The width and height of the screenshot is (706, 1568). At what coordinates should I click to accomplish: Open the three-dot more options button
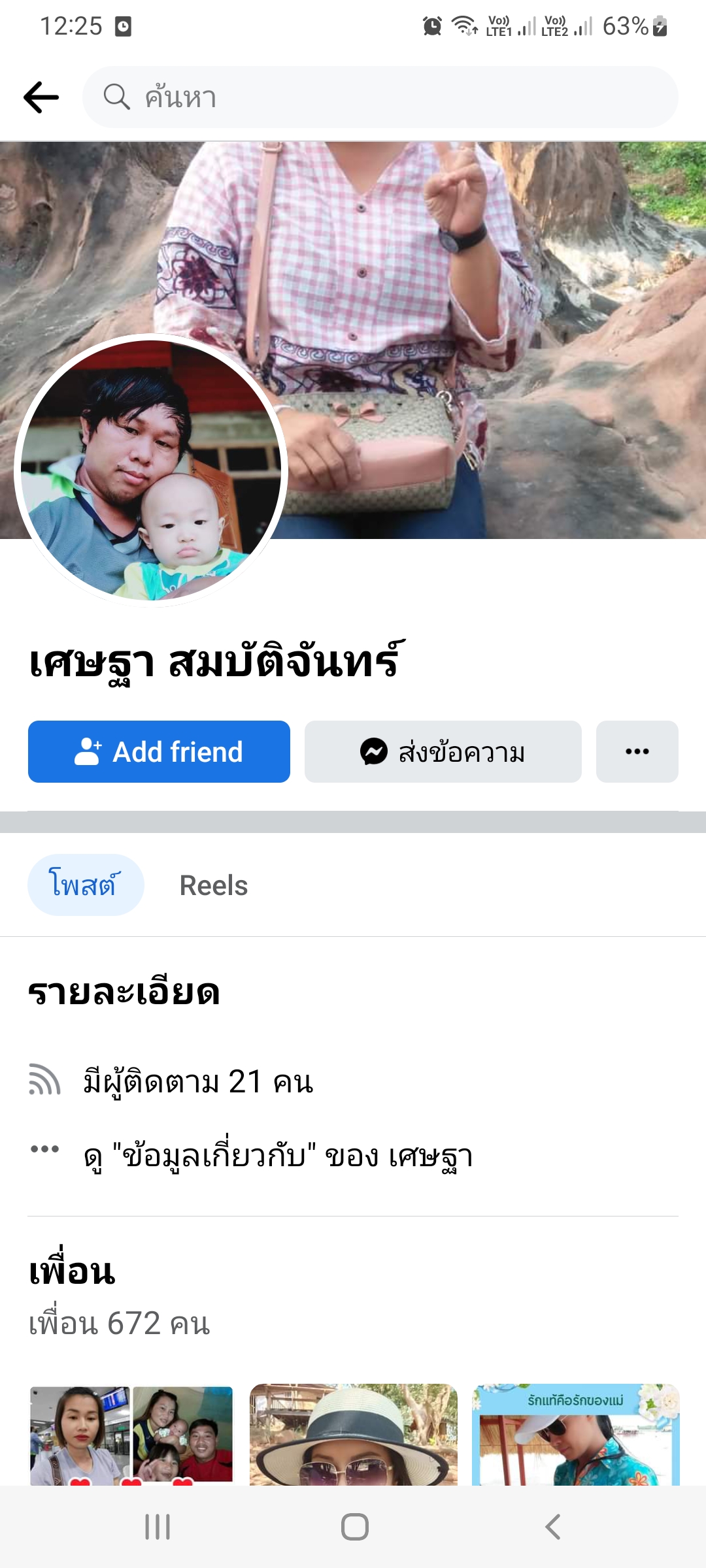[x=637, y=752]
